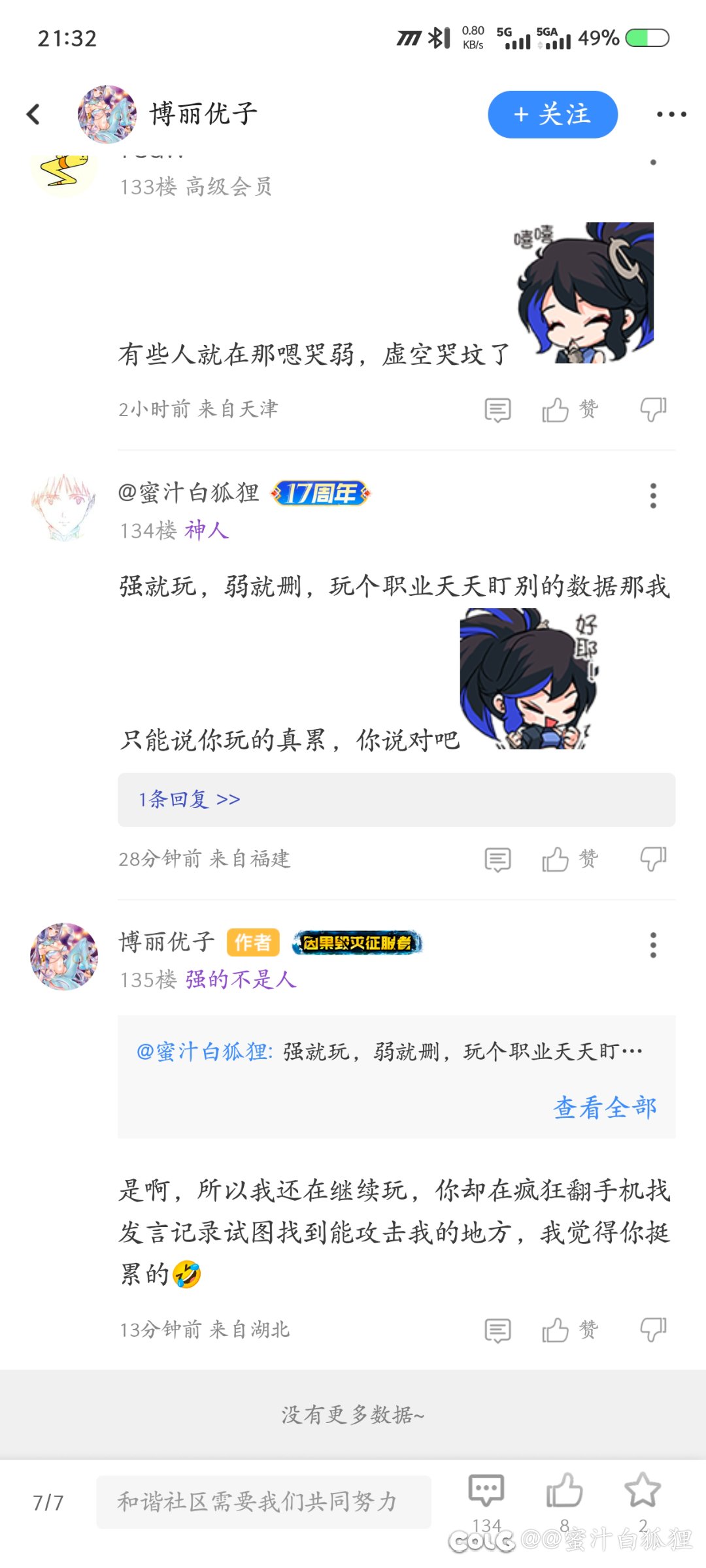Open options menu for 135楼 comment

pos(653,945)
